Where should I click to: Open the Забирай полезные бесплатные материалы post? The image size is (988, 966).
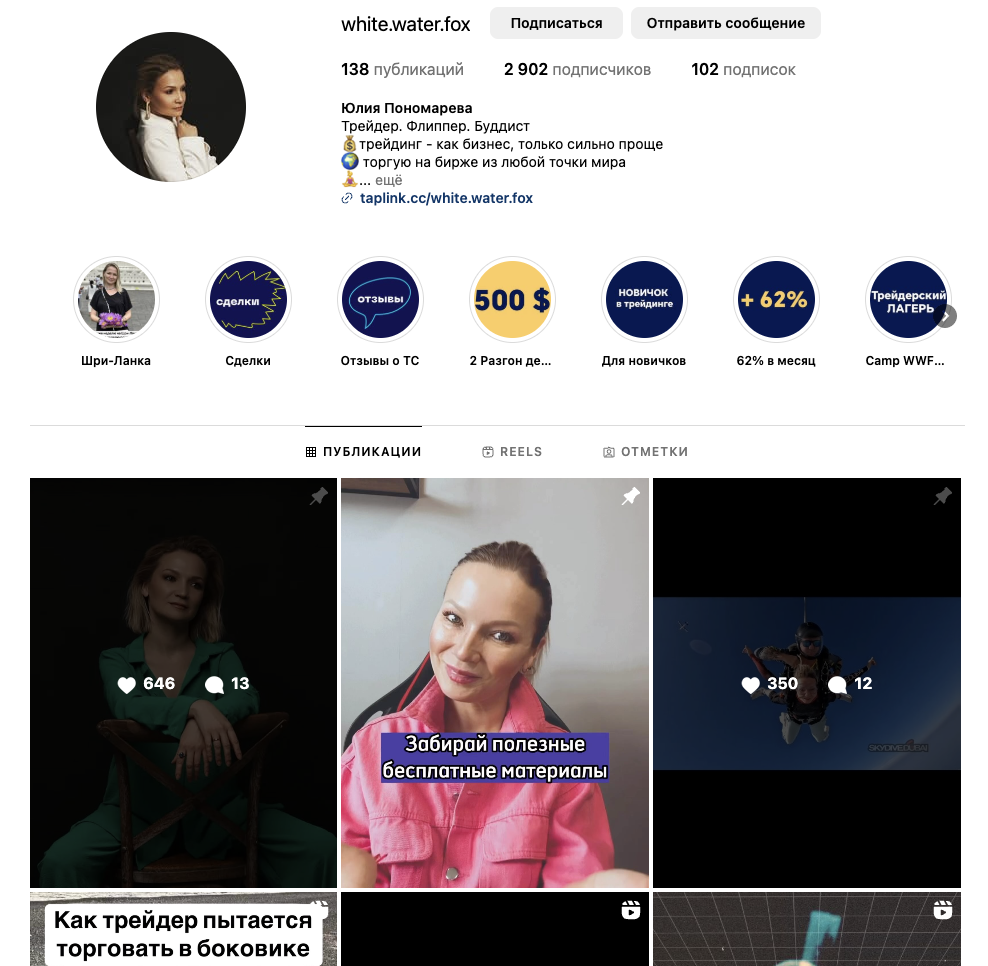495,683
